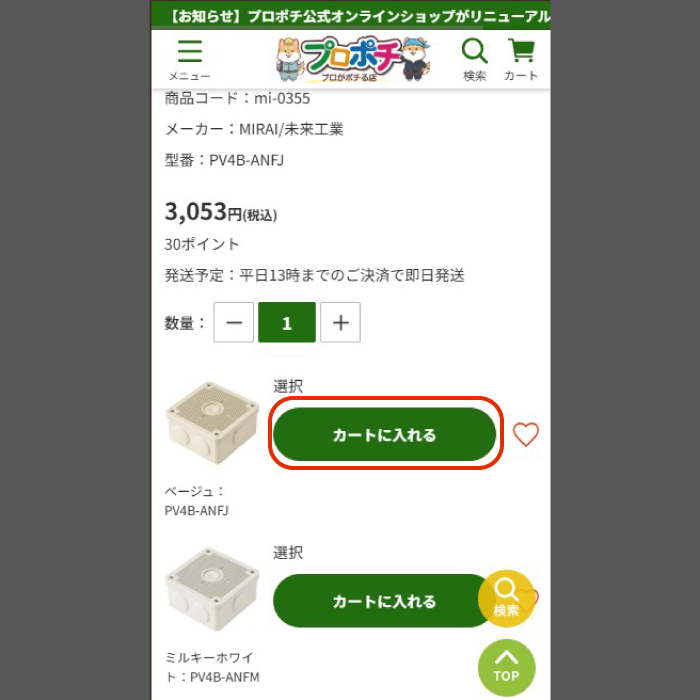Decrease quantity with the minus button
700x700 pixels.
point(233,322)
